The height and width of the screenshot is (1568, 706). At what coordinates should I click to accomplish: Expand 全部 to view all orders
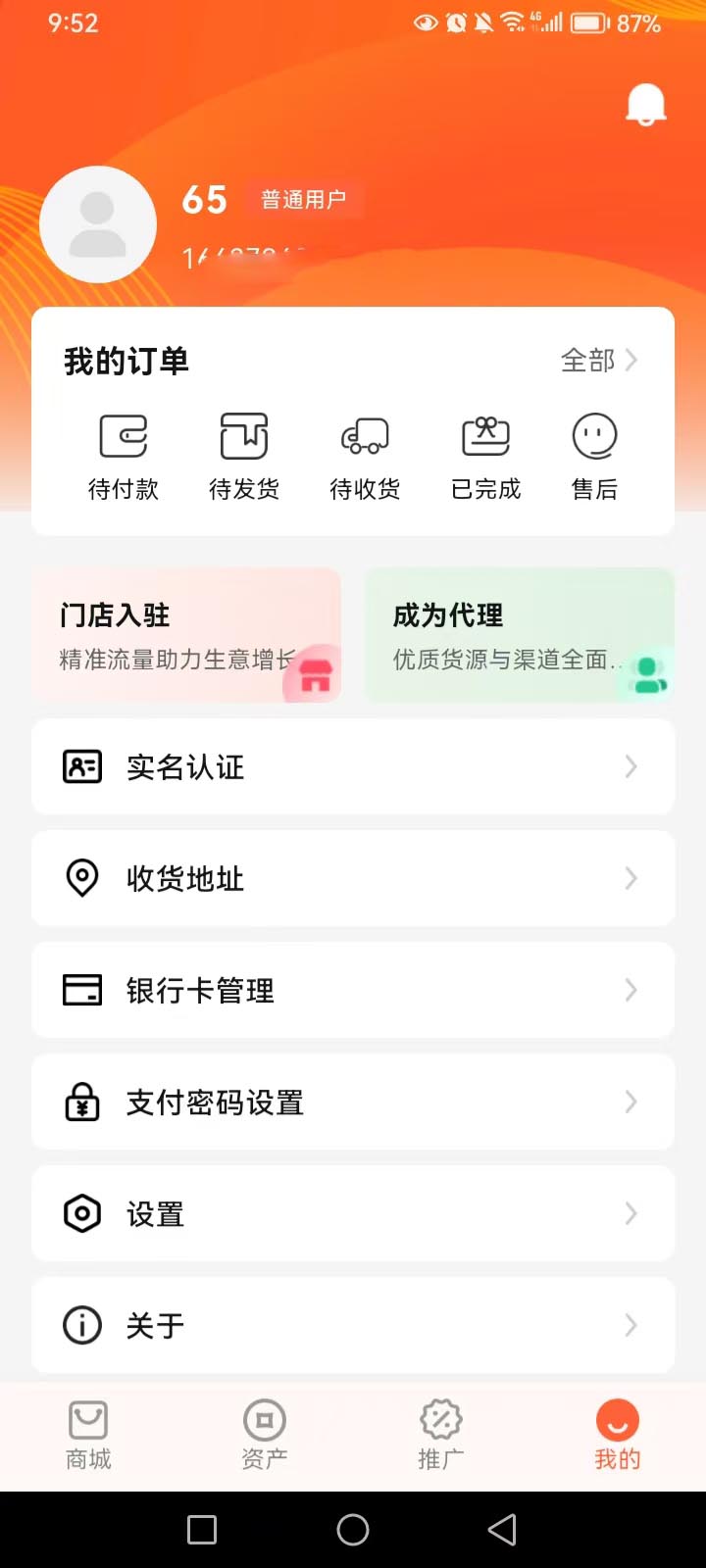coord(593,361)
